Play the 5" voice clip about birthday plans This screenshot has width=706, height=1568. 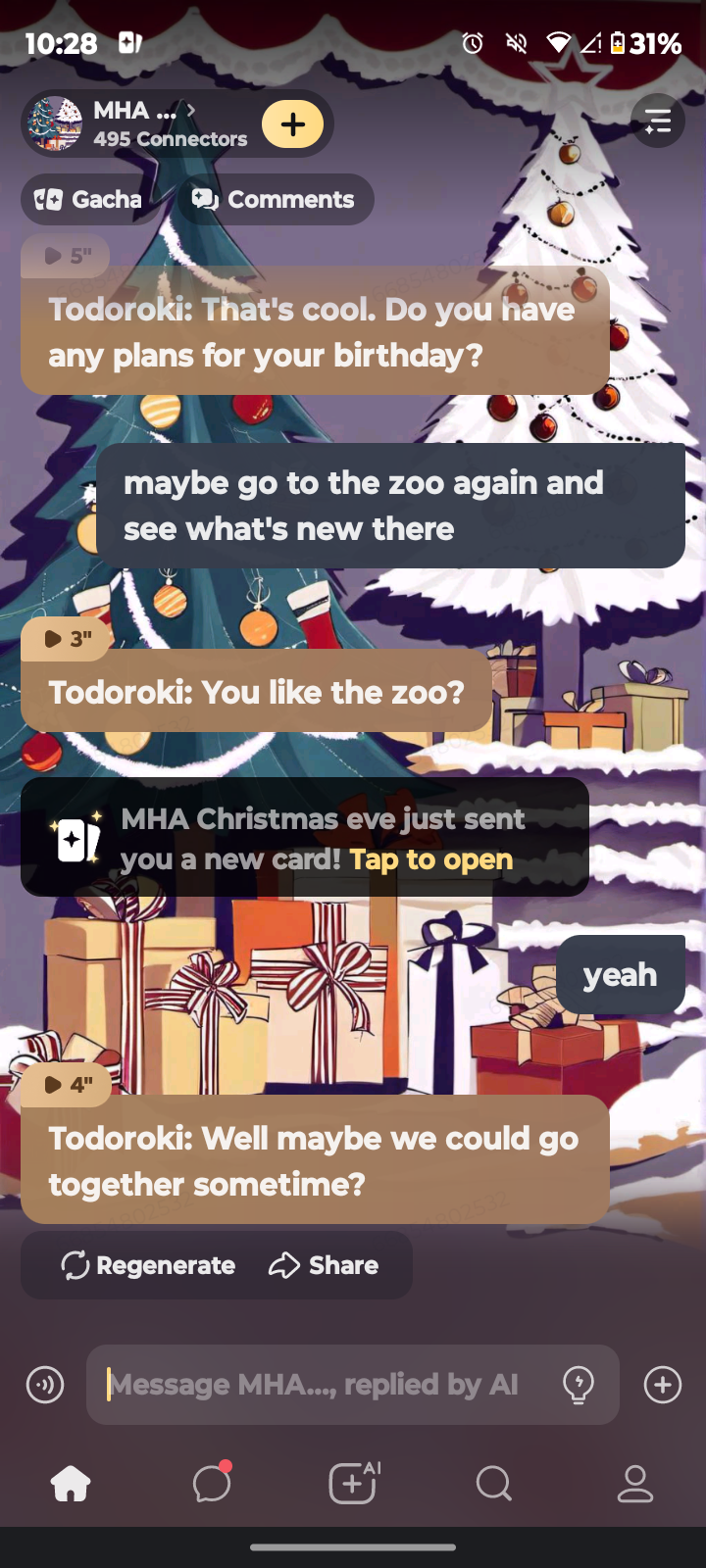click(66, 257)
